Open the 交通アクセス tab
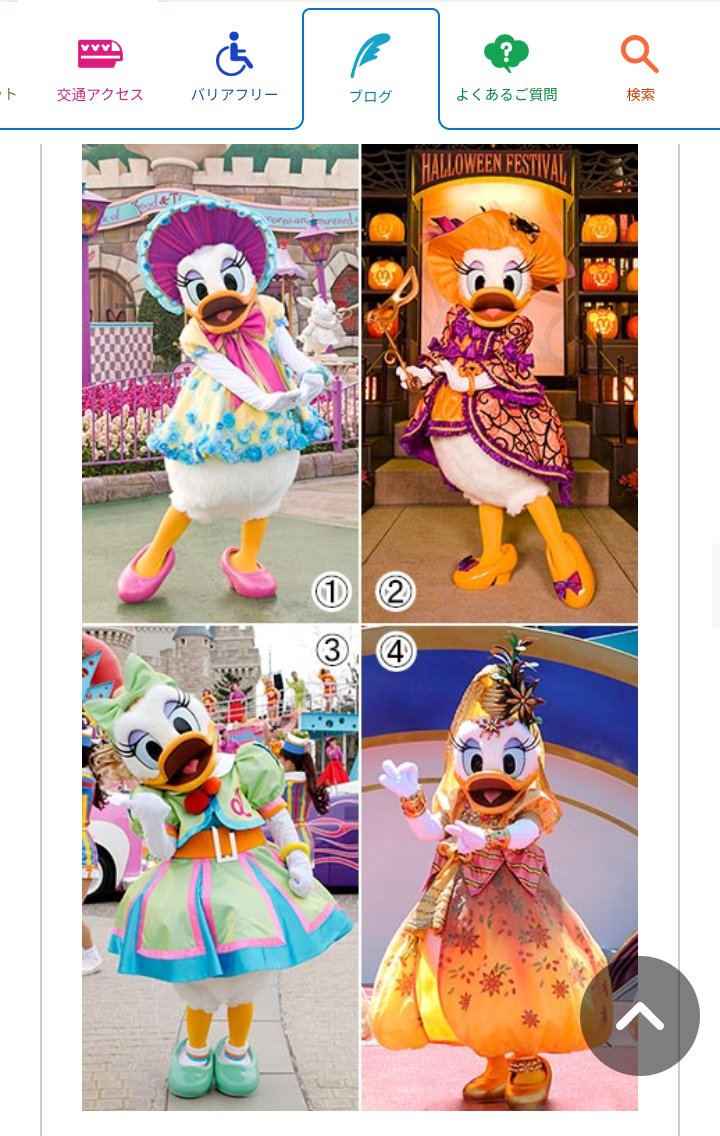 tap(100, 68)
